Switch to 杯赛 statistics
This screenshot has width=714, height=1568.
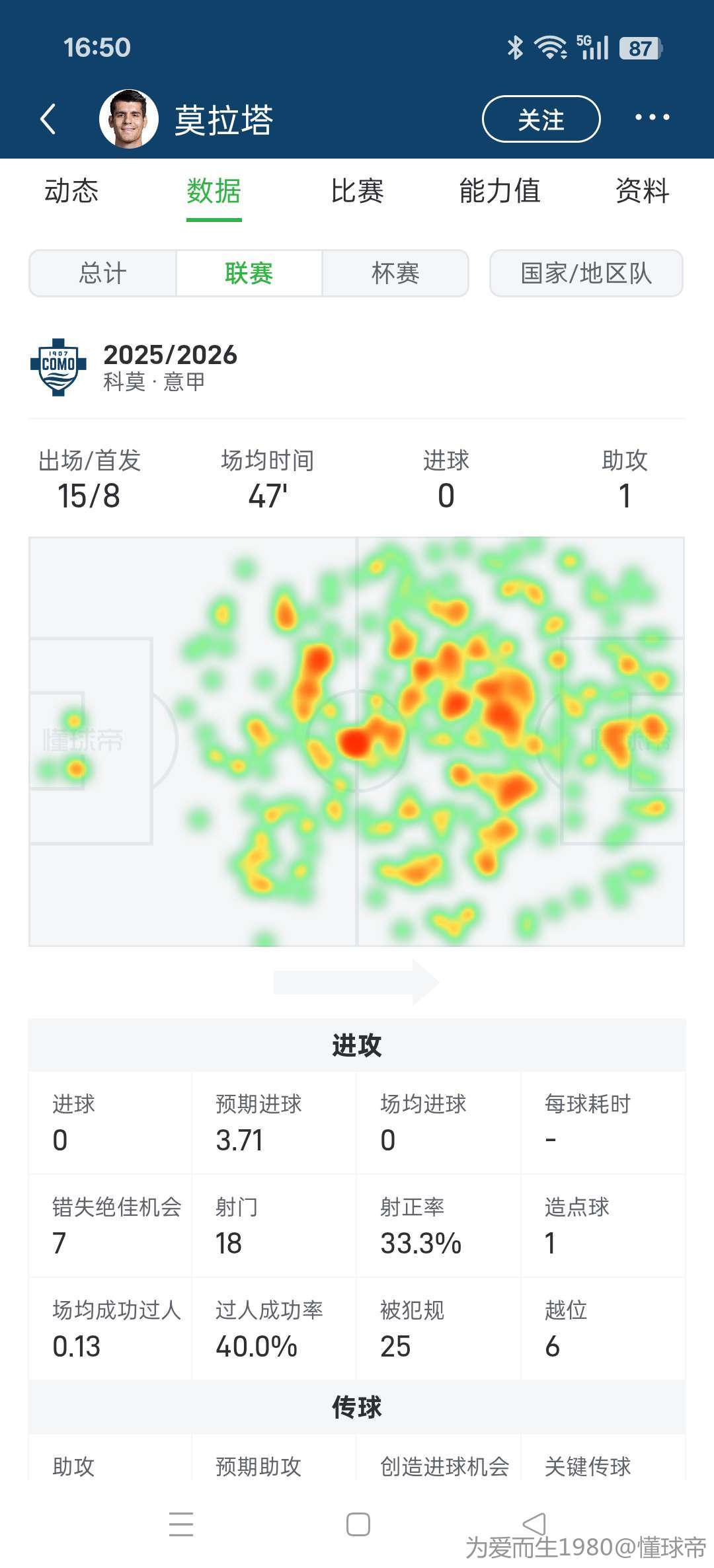click(395, 274)
